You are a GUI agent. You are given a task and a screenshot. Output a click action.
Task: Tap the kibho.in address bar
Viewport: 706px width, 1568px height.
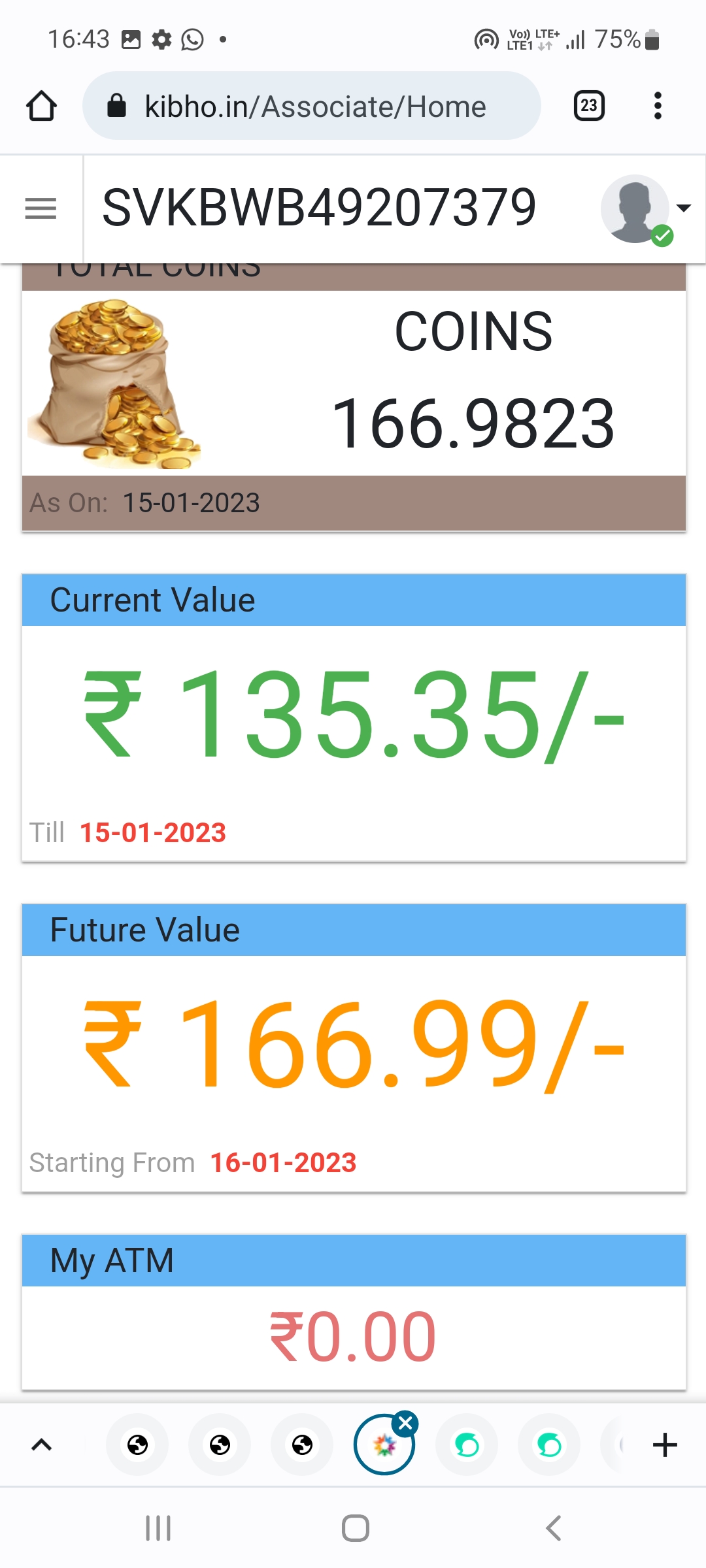pos(314,106)
